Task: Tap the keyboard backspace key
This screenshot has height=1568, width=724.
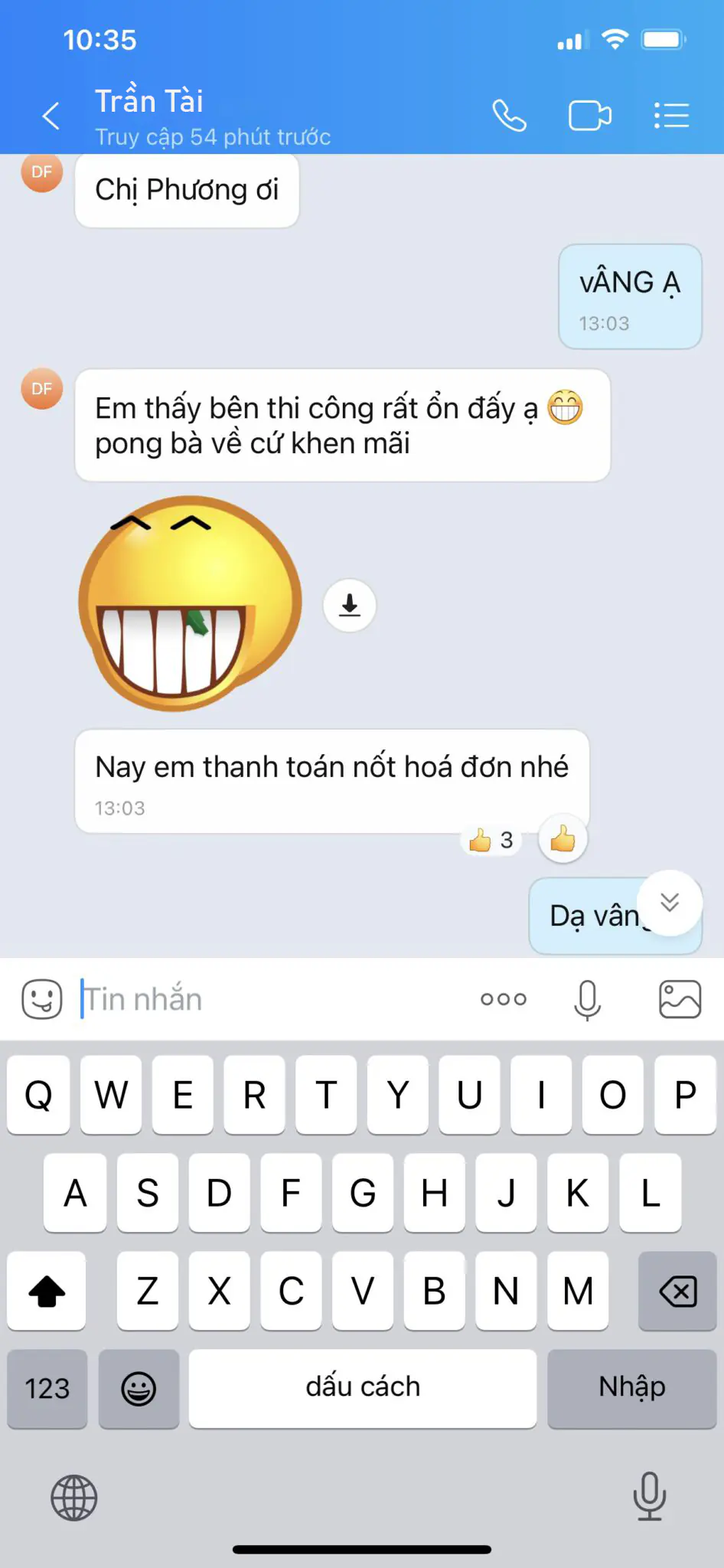Action: click(x=677, y=1291)
